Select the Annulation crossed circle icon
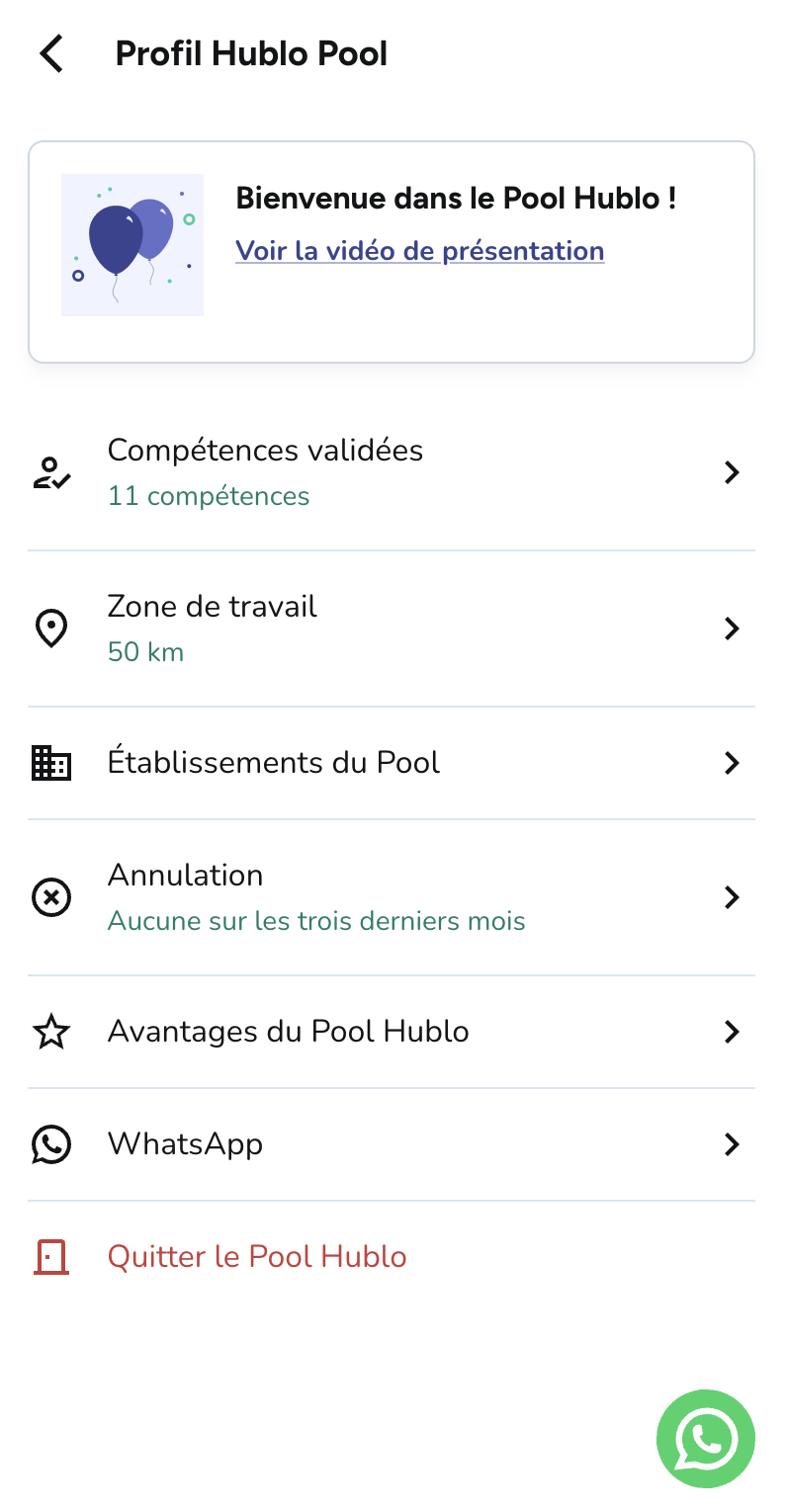The width and height of the screenshot is (787, 1512). pyautogui.click(x=50, y=897)
